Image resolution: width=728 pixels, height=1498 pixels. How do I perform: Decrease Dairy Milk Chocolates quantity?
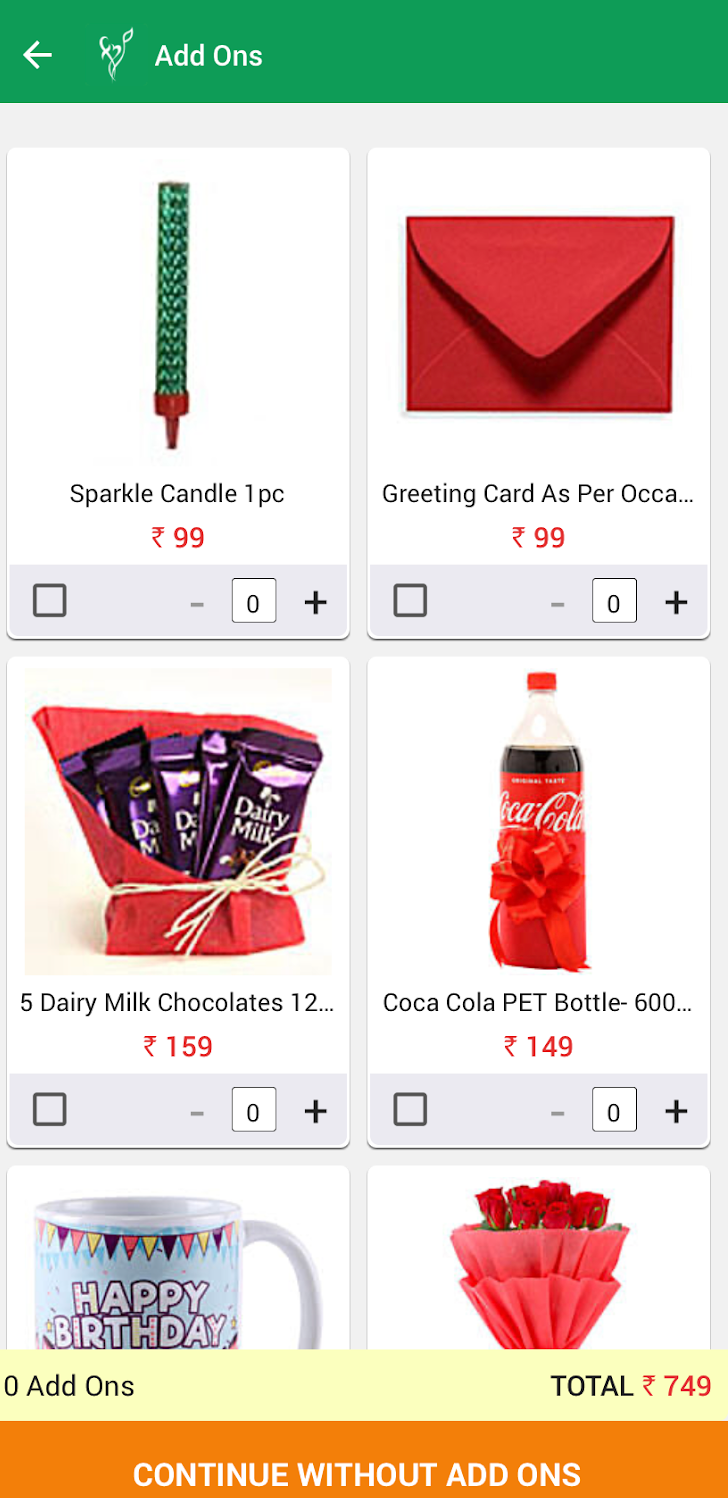pyautogui.click(x=197, y=1113)
